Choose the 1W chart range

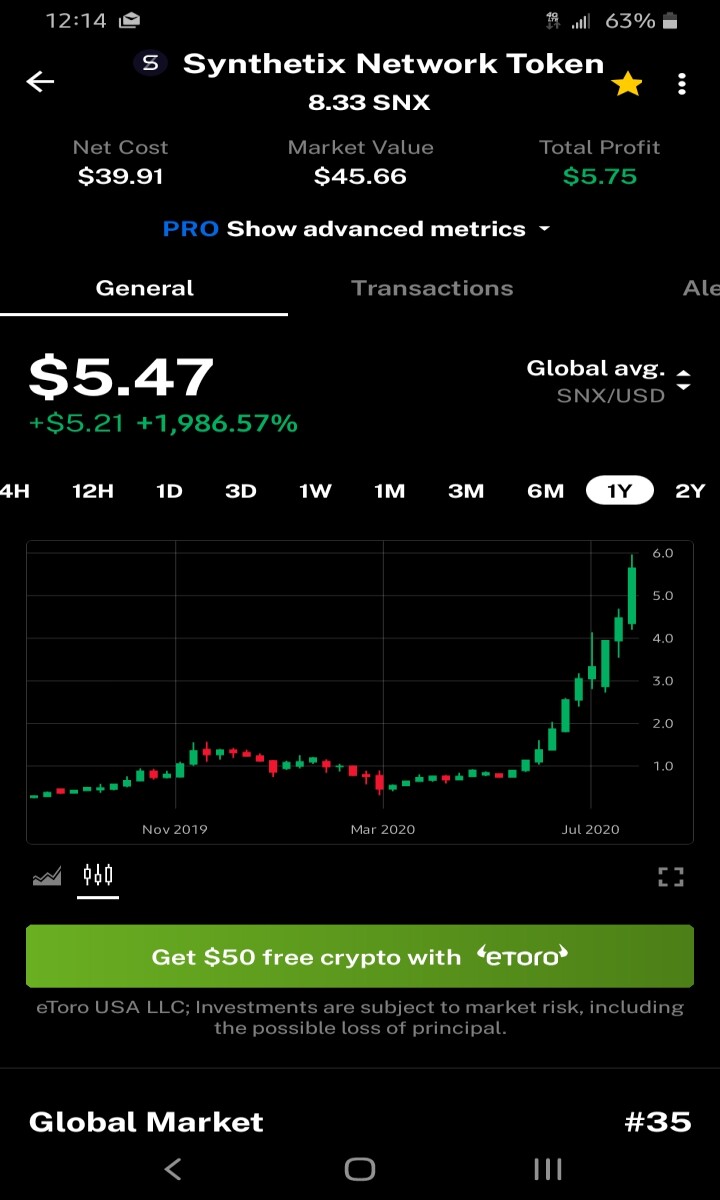point(315,491)
